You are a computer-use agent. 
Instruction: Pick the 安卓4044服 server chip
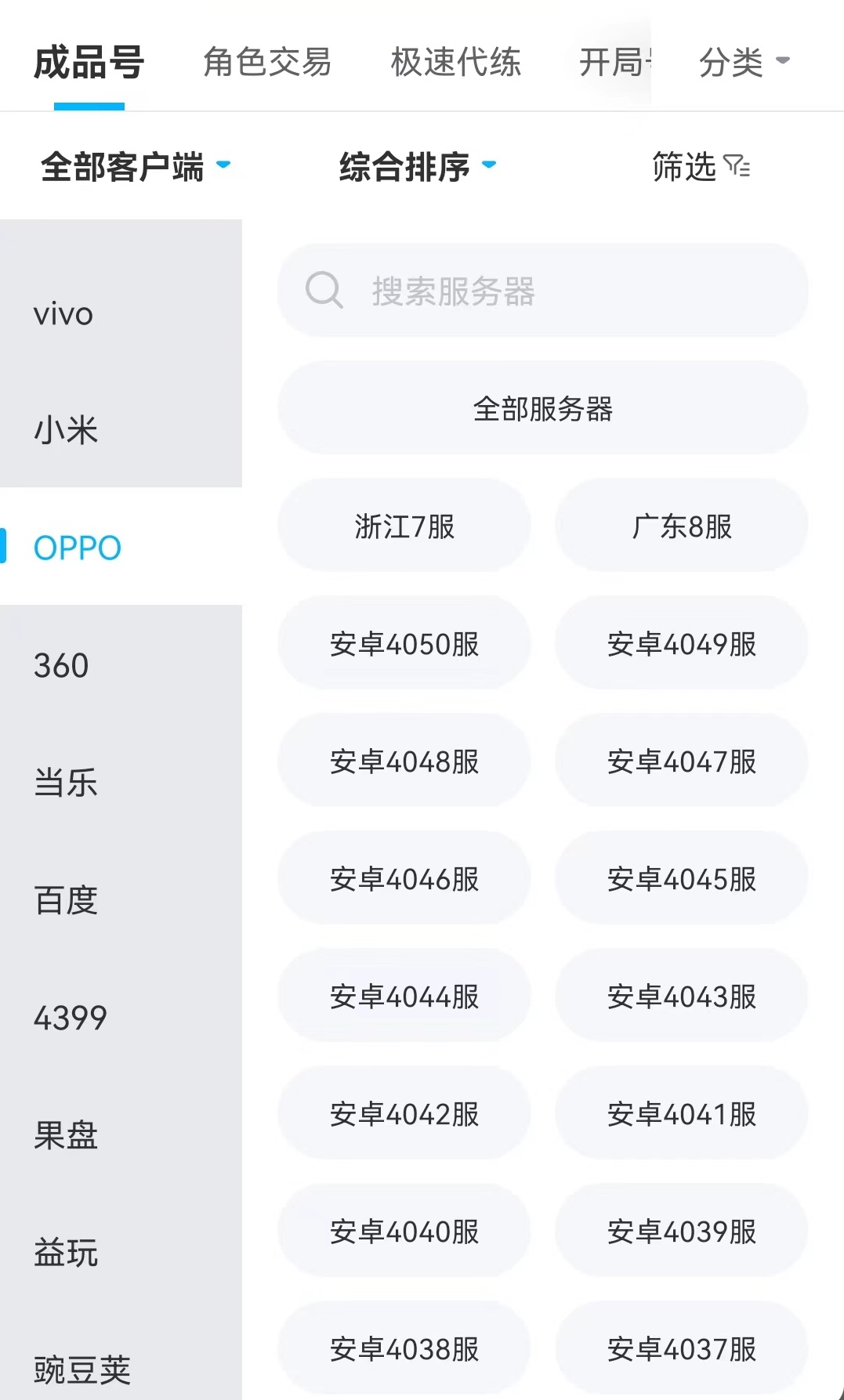pyautogui.click(x=404, y=996)
